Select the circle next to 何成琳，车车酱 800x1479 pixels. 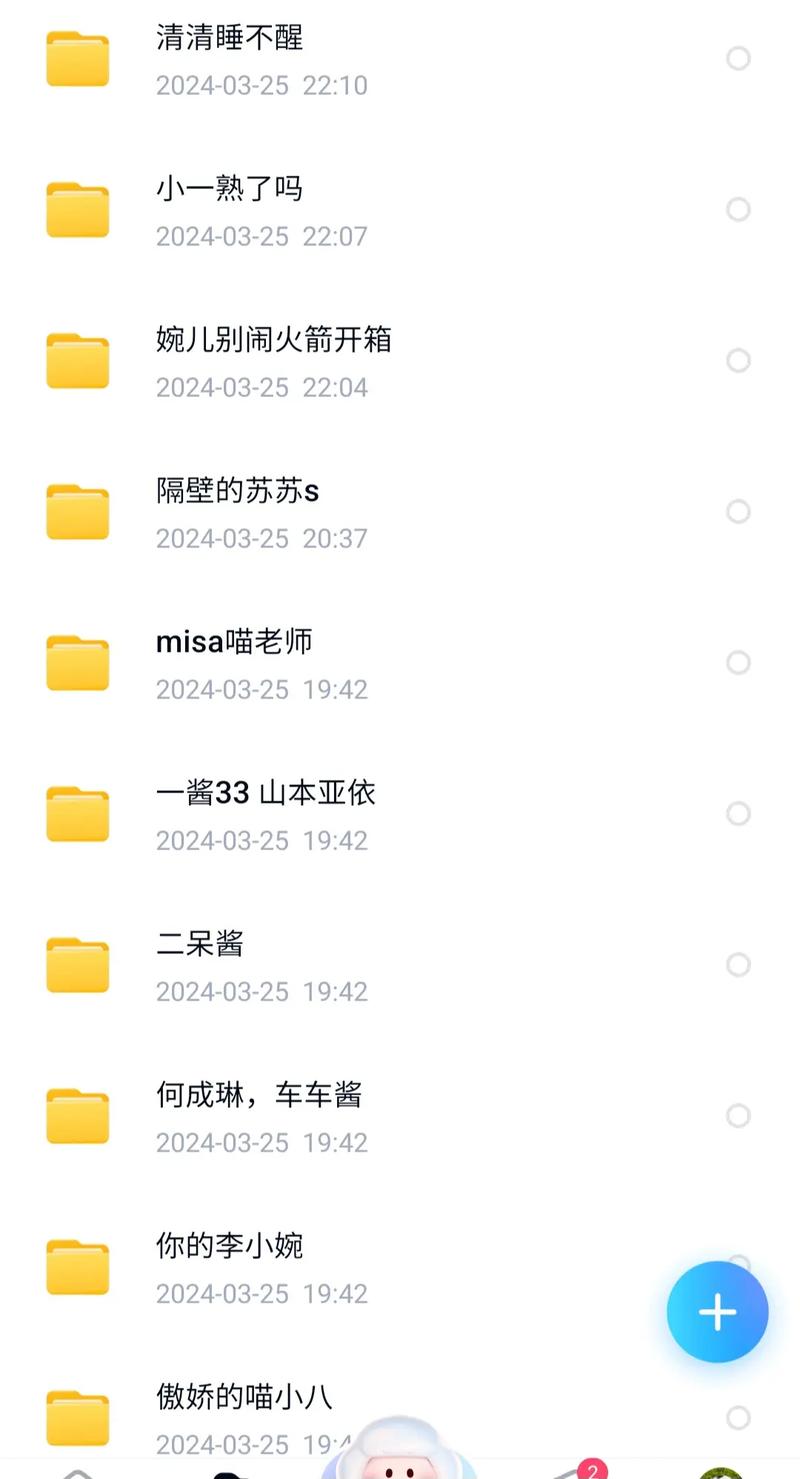(x=738, y=1116)
